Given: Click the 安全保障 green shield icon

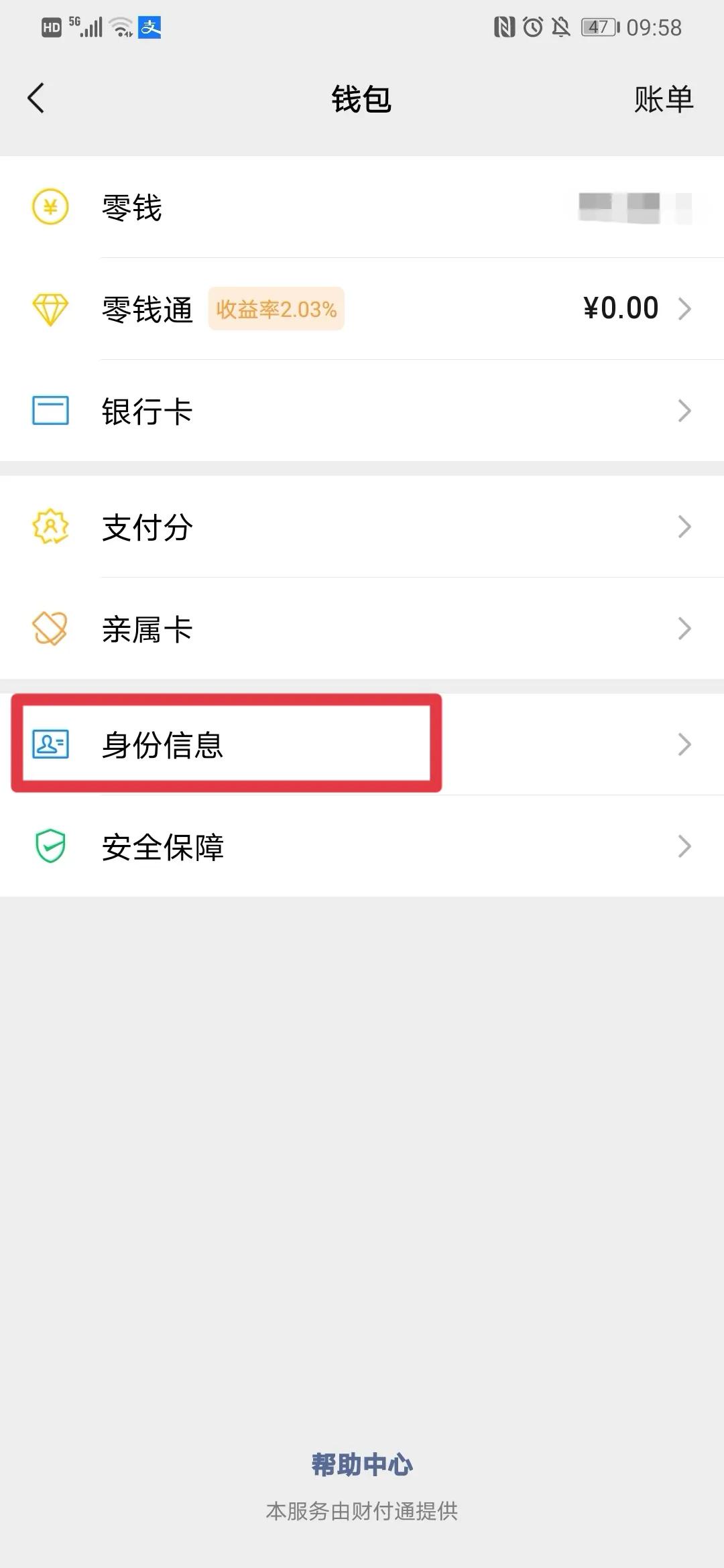Looking at the screenshot, I should coord(49,847).
